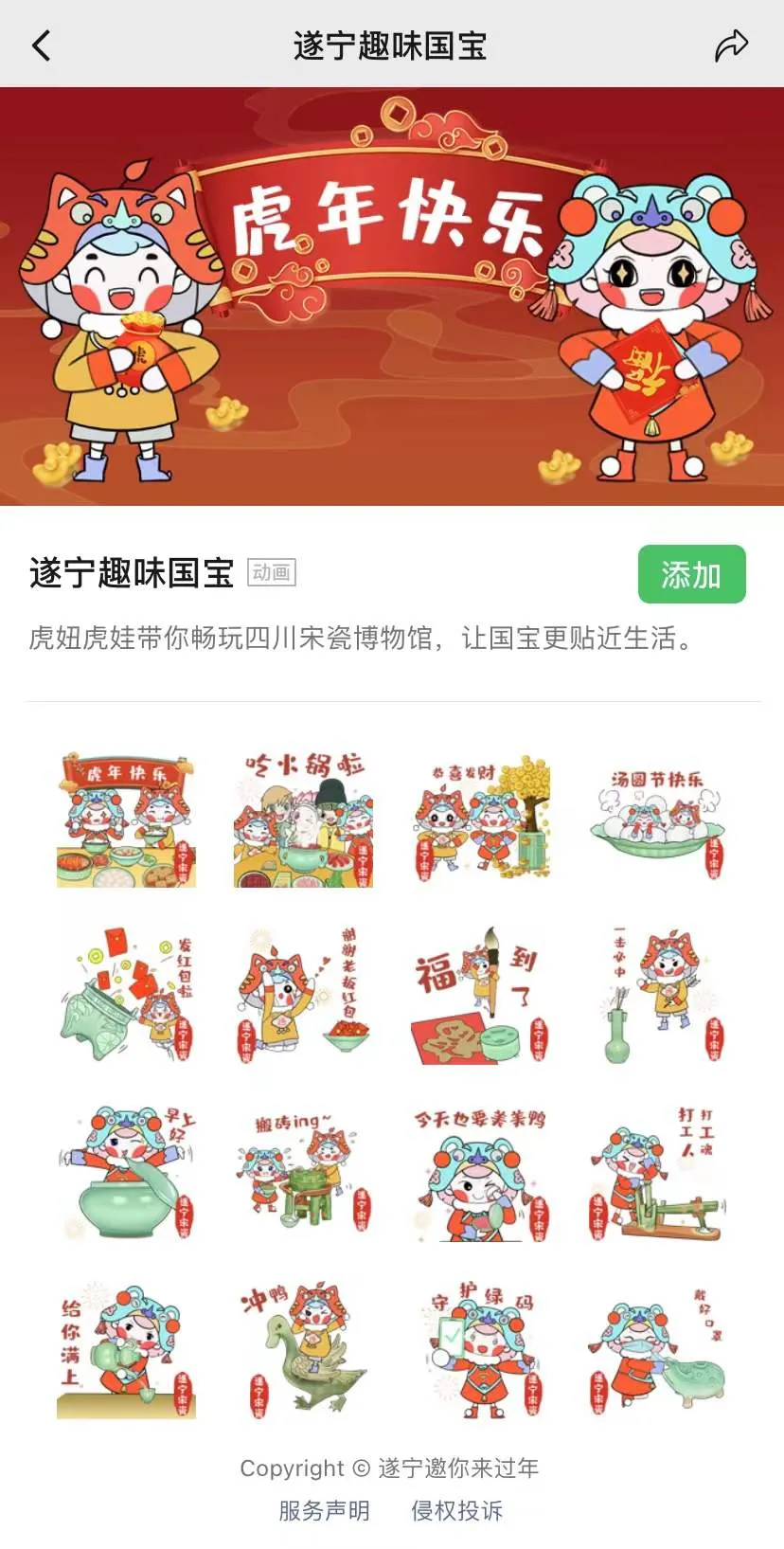View the 今天也要美美鸭 sticker
The height and width of the screenshot is (1549, 784).
point(480,1173)
